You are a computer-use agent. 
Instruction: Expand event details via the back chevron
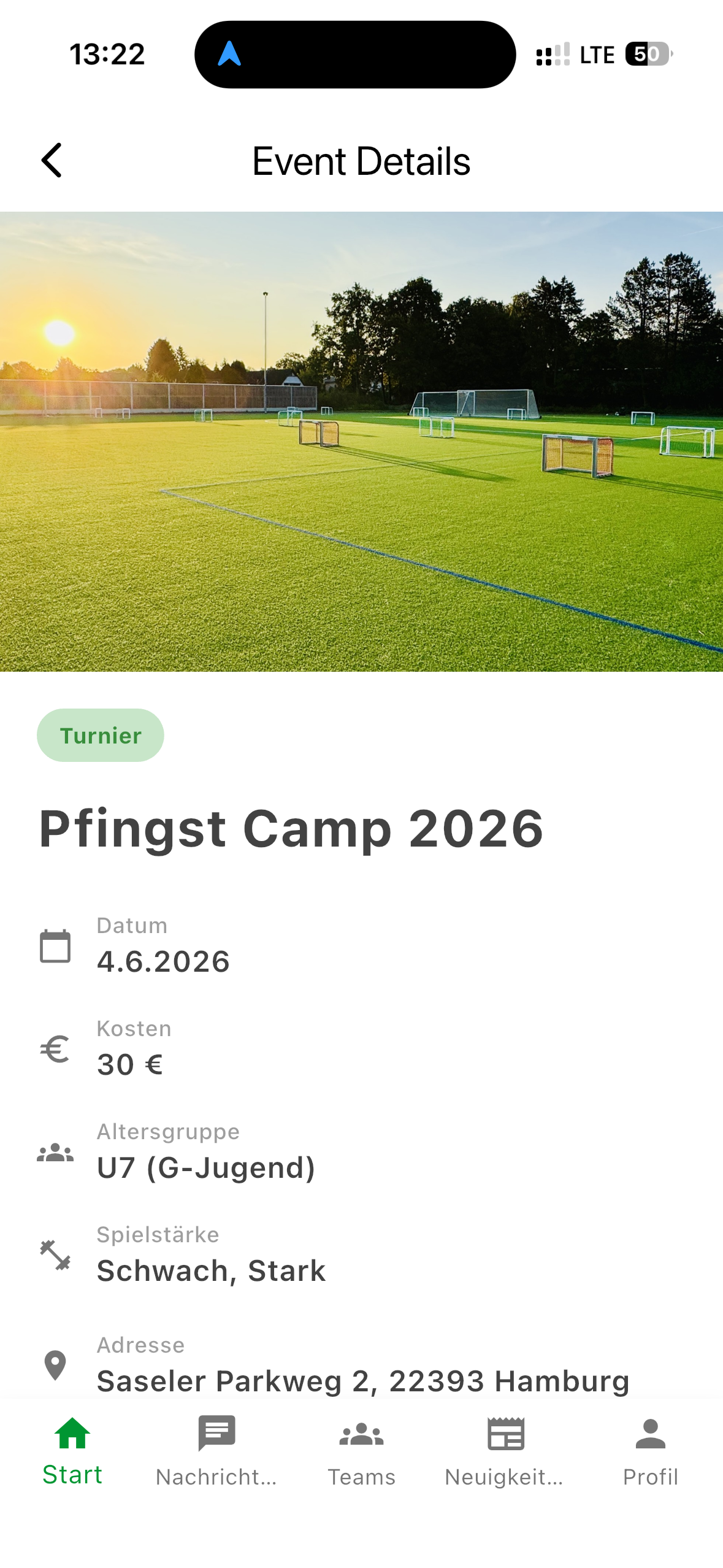pos(50,161)
